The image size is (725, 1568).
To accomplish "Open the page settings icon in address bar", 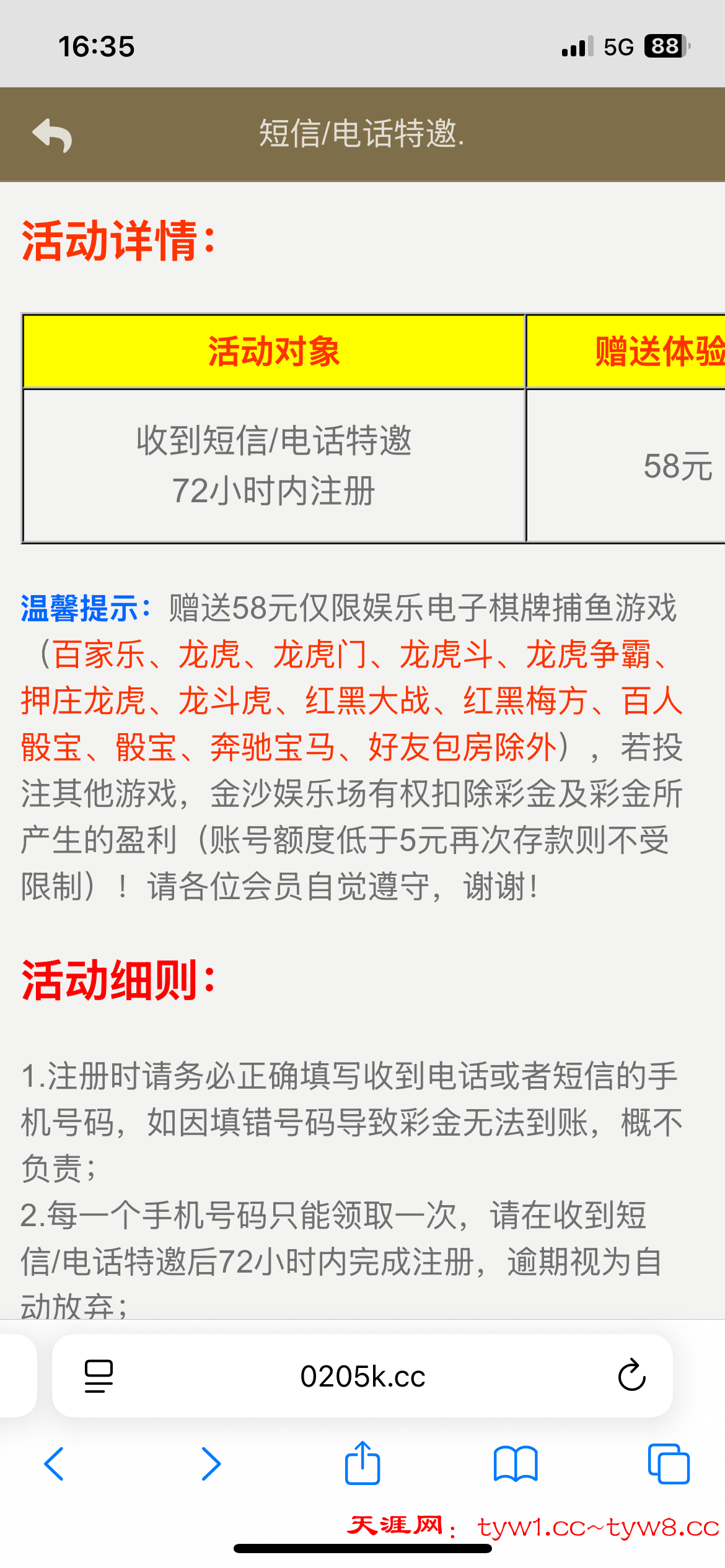I will coord(99,1376).
